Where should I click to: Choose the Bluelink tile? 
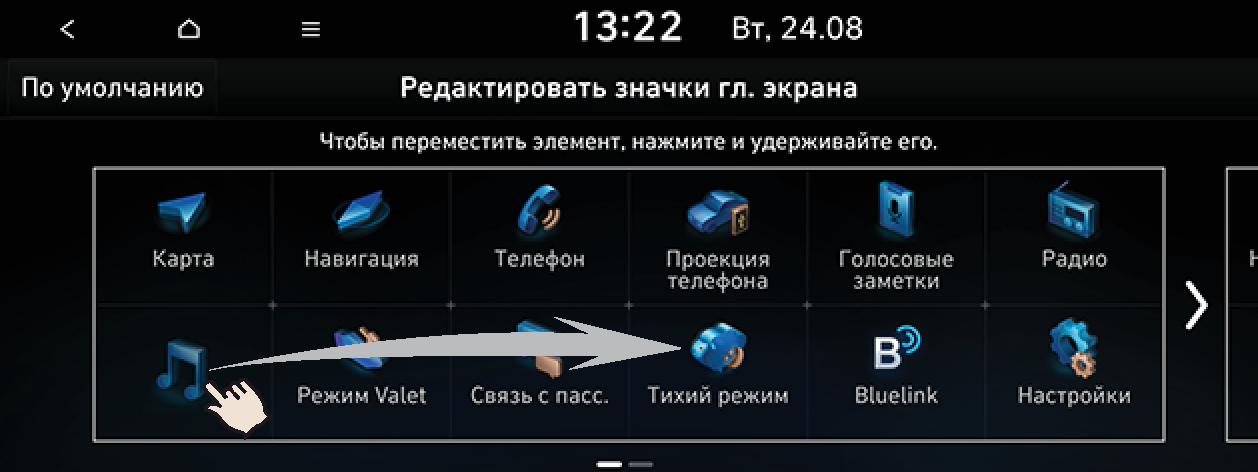(x=895, y=370)
